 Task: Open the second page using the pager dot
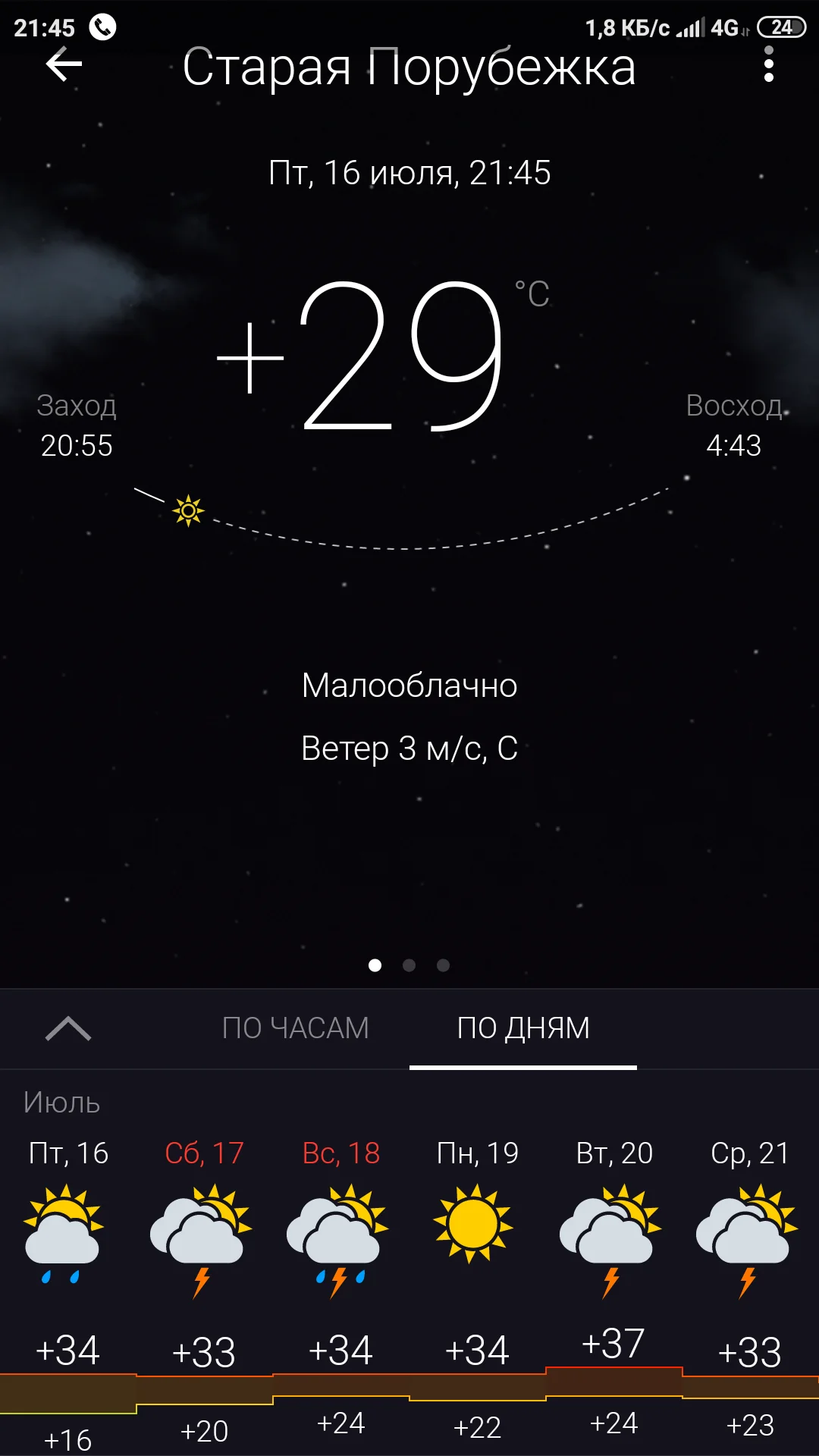(409, 965)
